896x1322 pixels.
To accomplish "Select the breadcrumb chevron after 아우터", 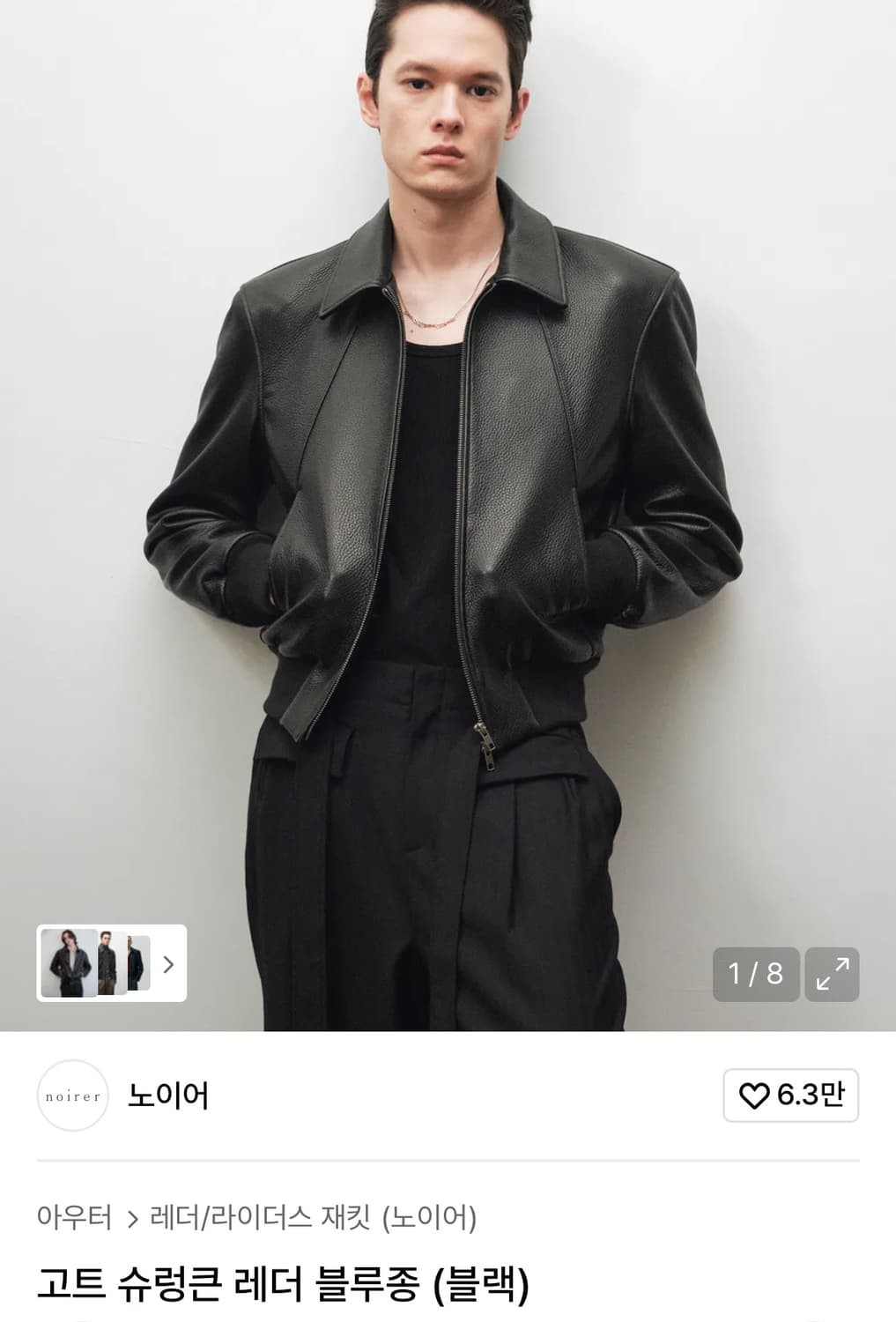I will click(x=132, y=1220).
